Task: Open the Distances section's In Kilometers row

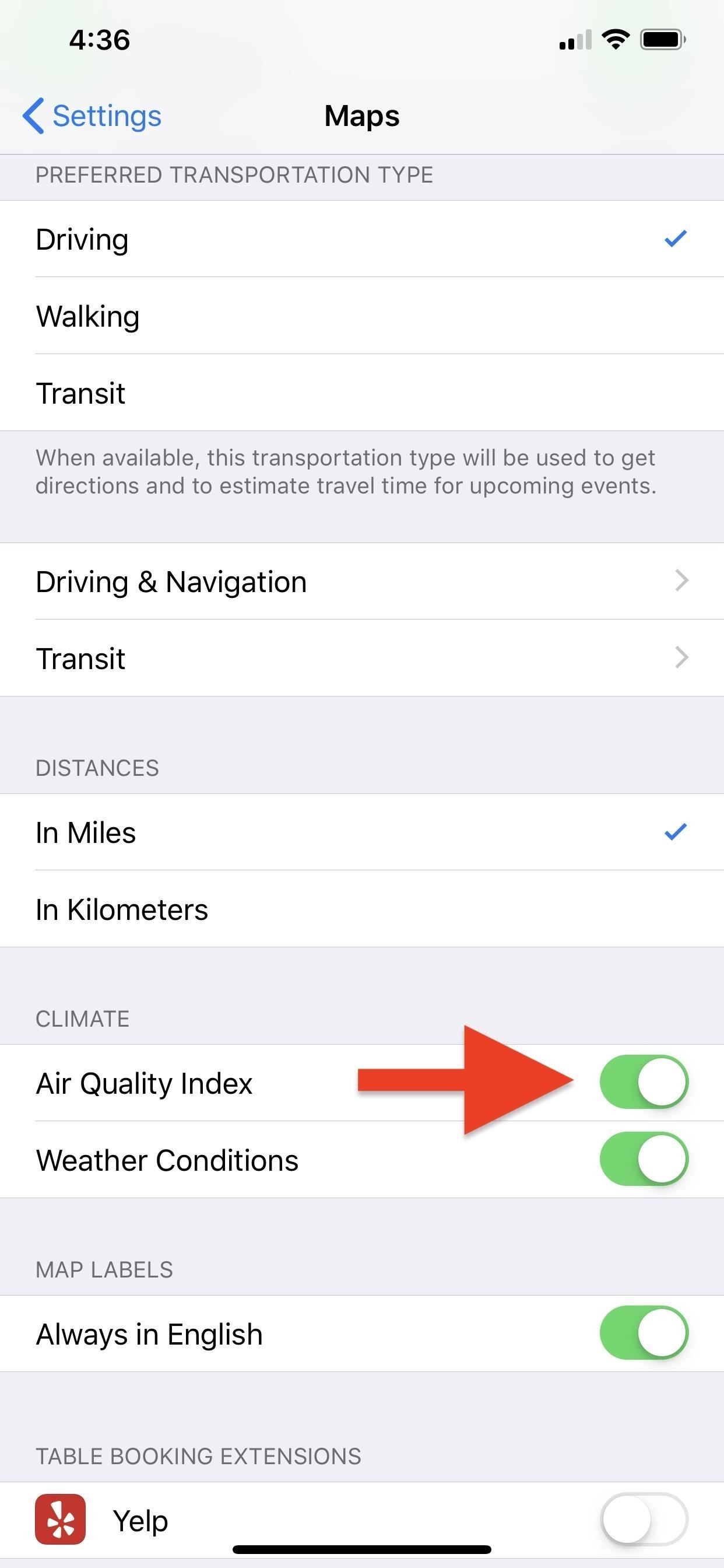Action: (x=362, y=909)
